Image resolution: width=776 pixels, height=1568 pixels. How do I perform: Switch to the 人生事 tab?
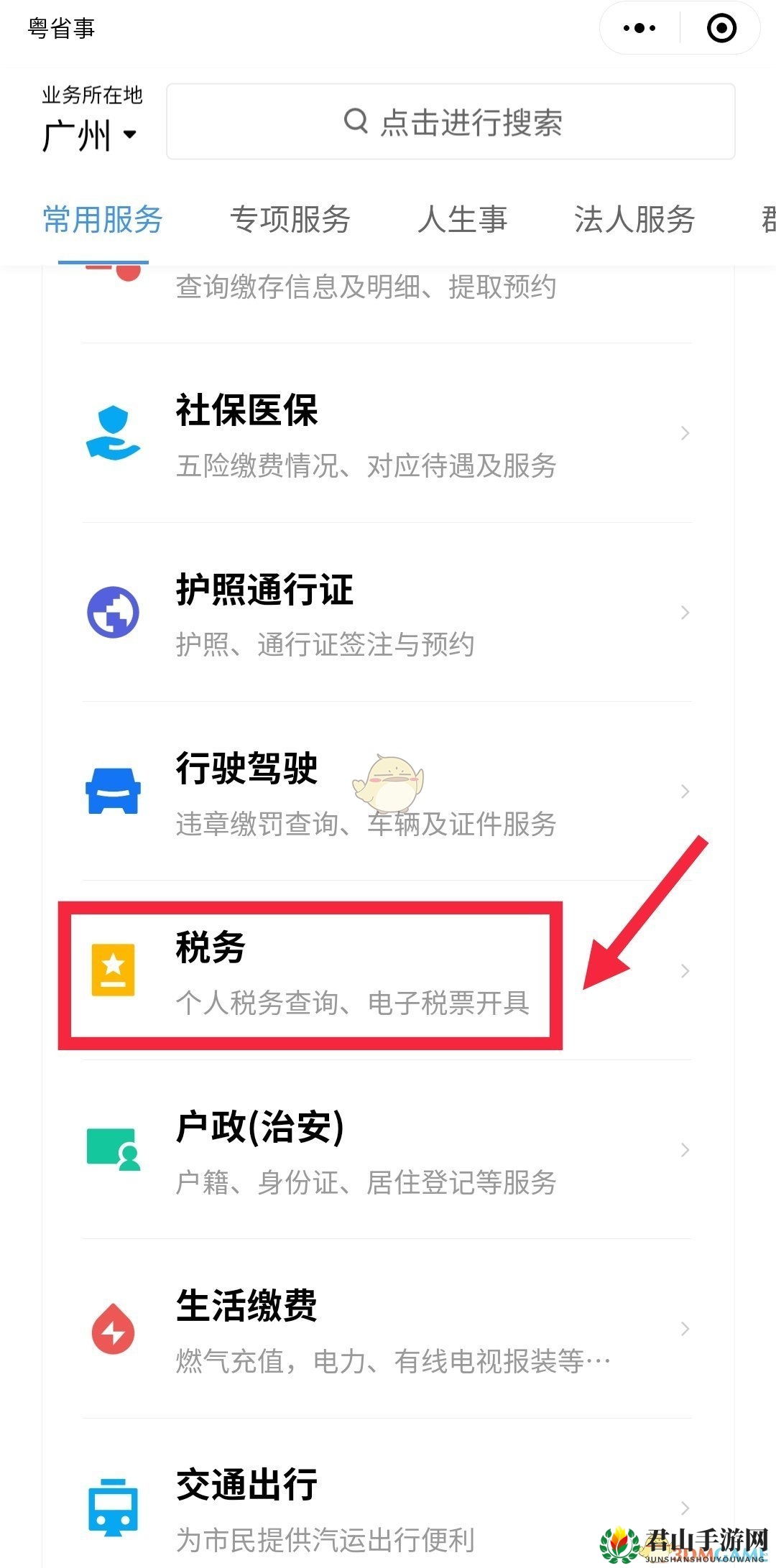click(x=462, y=220)
